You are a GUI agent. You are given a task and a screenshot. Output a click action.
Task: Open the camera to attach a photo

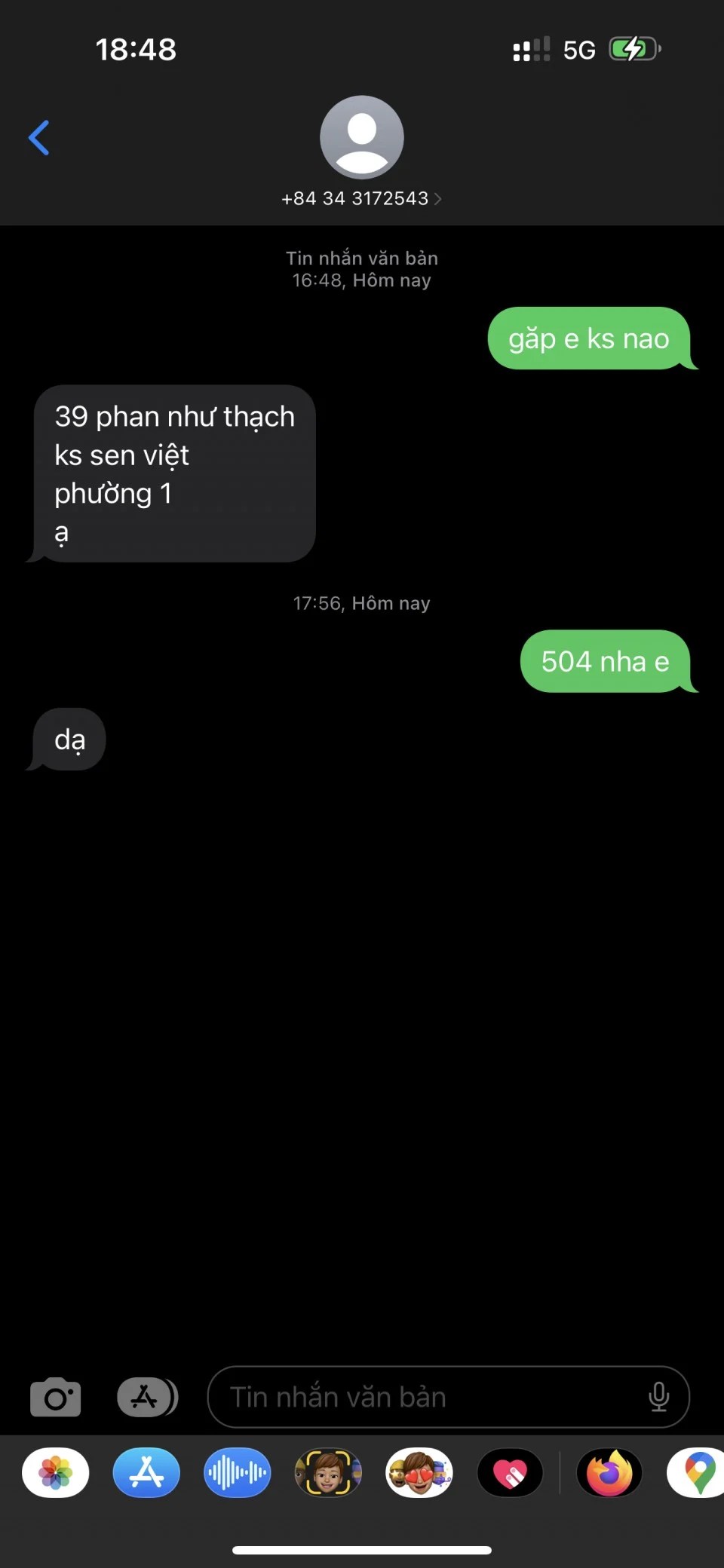pos(55,1397)
